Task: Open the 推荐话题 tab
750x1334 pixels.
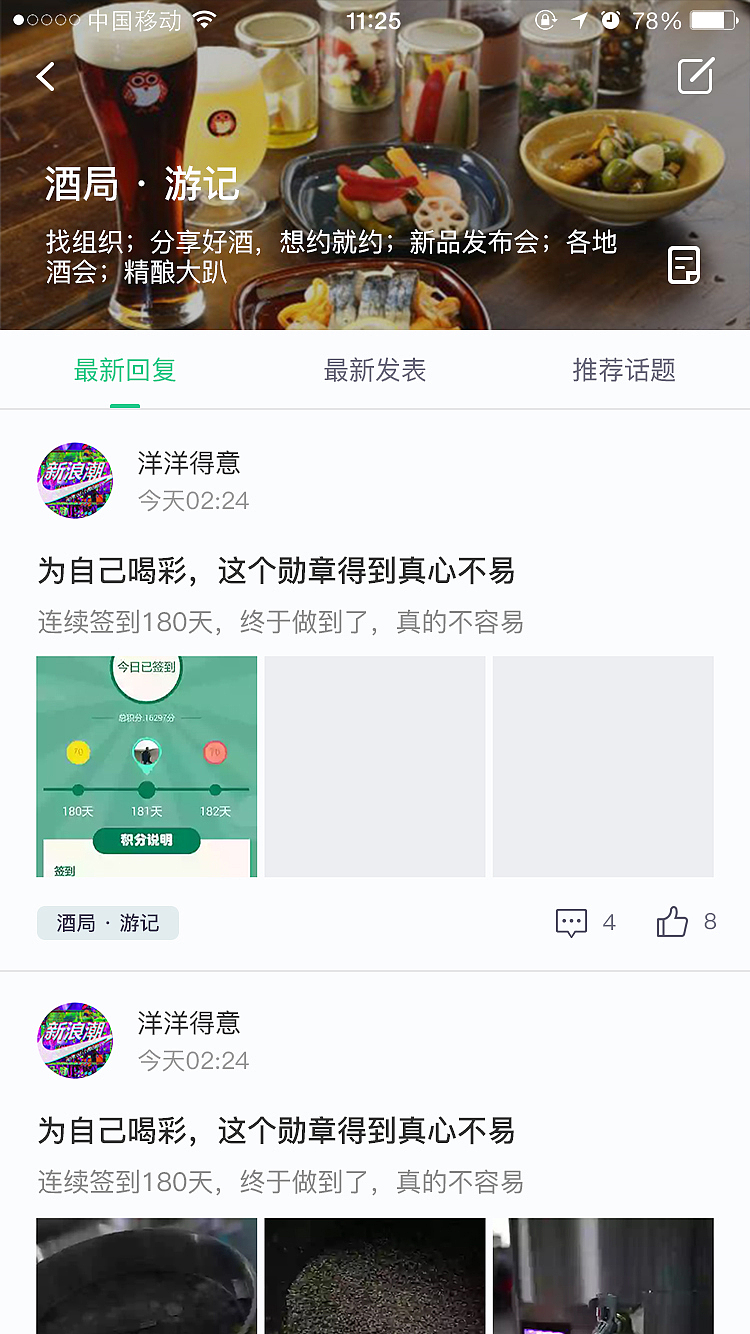Action: 624,369
